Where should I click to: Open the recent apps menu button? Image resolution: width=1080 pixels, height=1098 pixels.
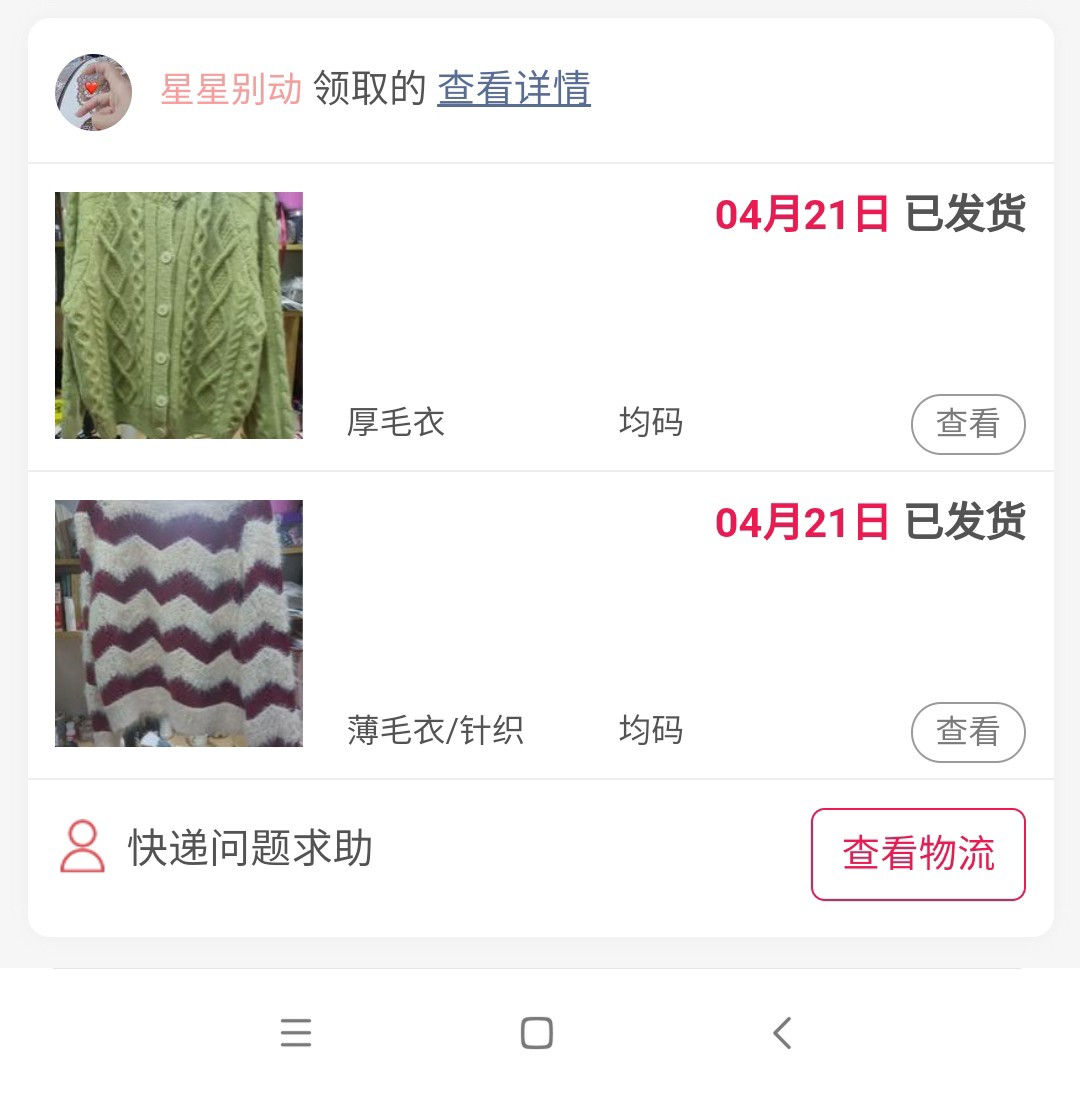296,1032
